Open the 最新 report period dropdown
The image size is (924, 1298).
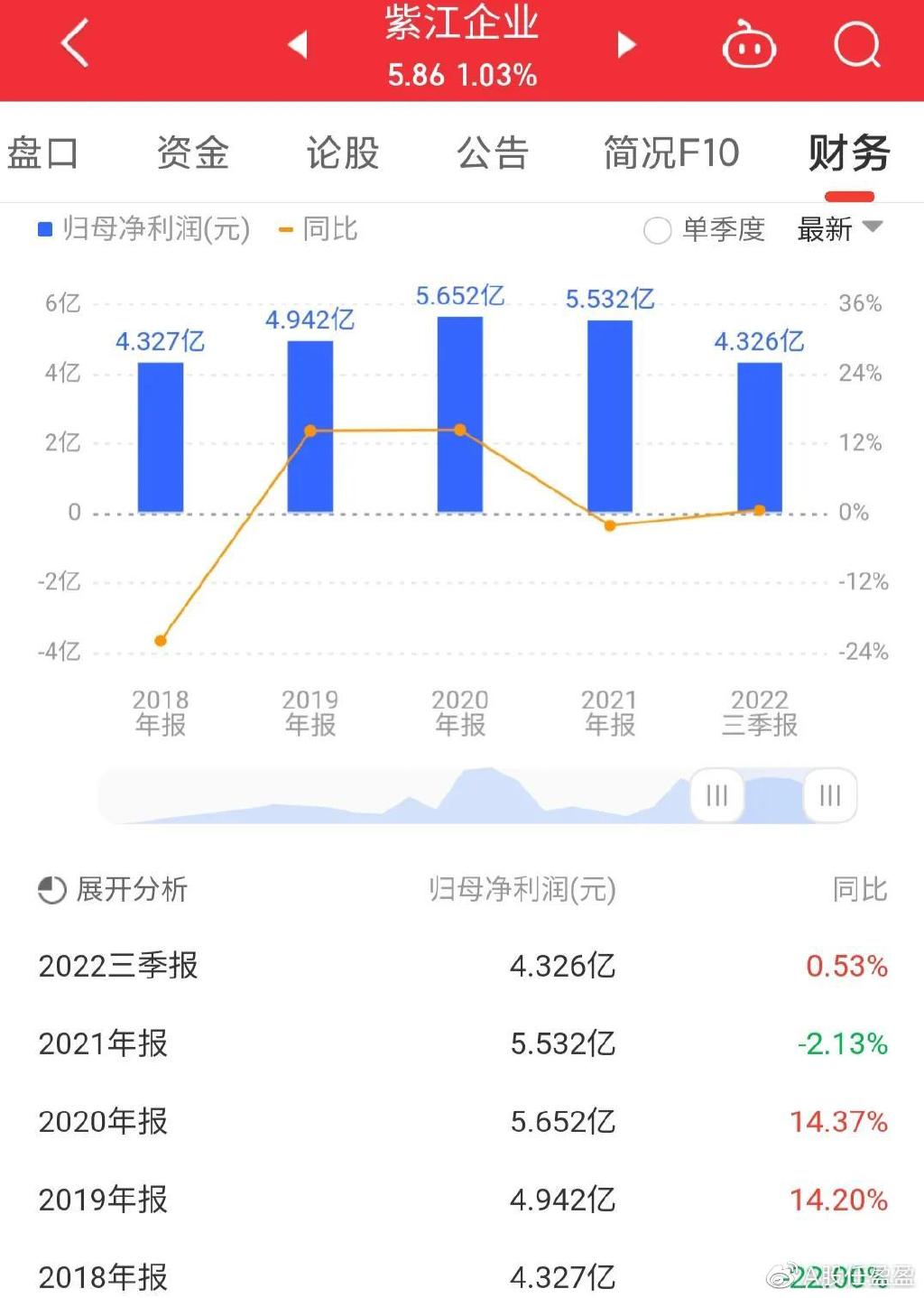(x=824, y=230)
